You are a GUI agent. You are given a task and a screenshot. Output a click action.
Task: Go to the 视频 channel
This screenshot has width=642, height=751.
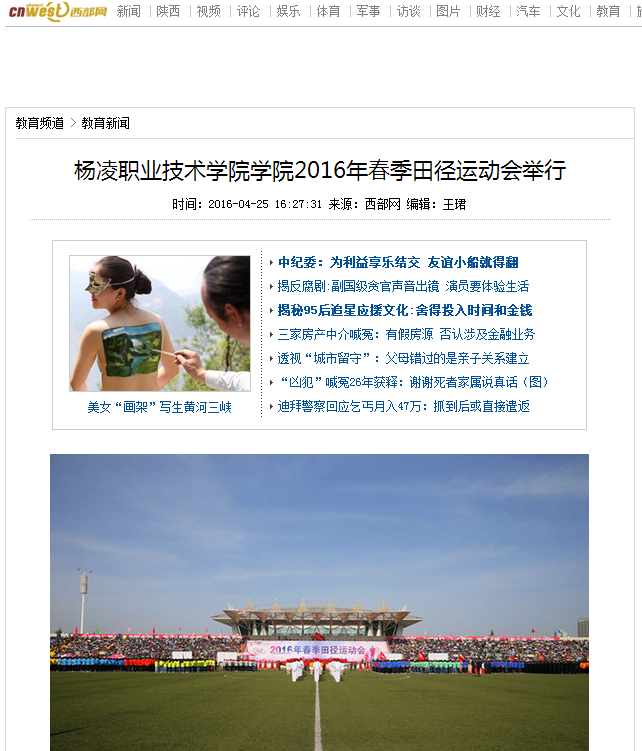click(x=208, y=11)
